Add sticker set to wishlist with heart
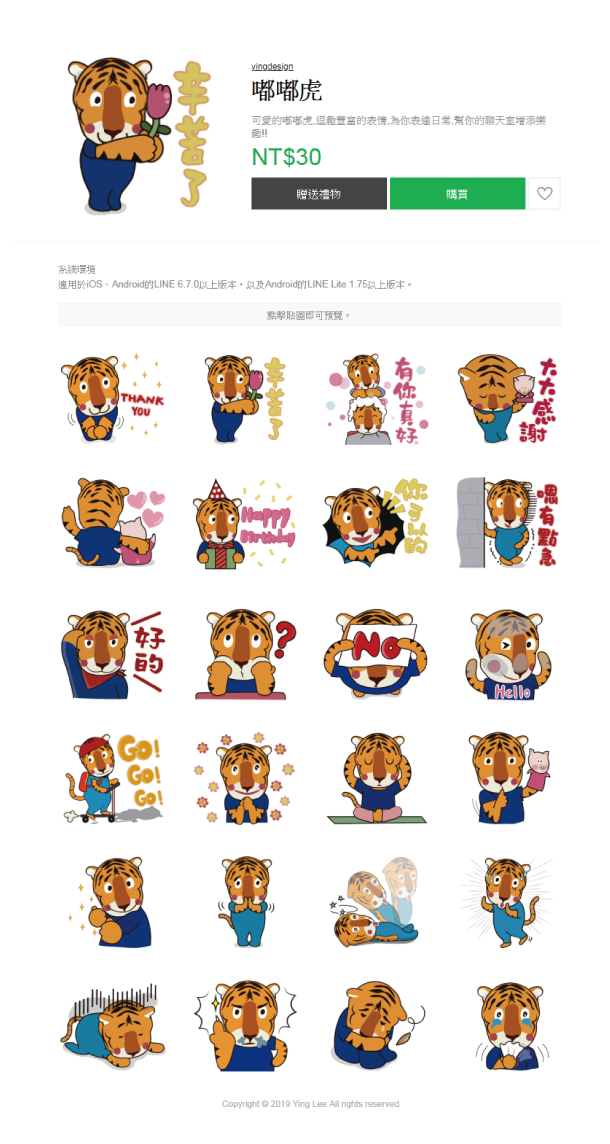Viewport: 610px width, 1144px height. (544, 194)
